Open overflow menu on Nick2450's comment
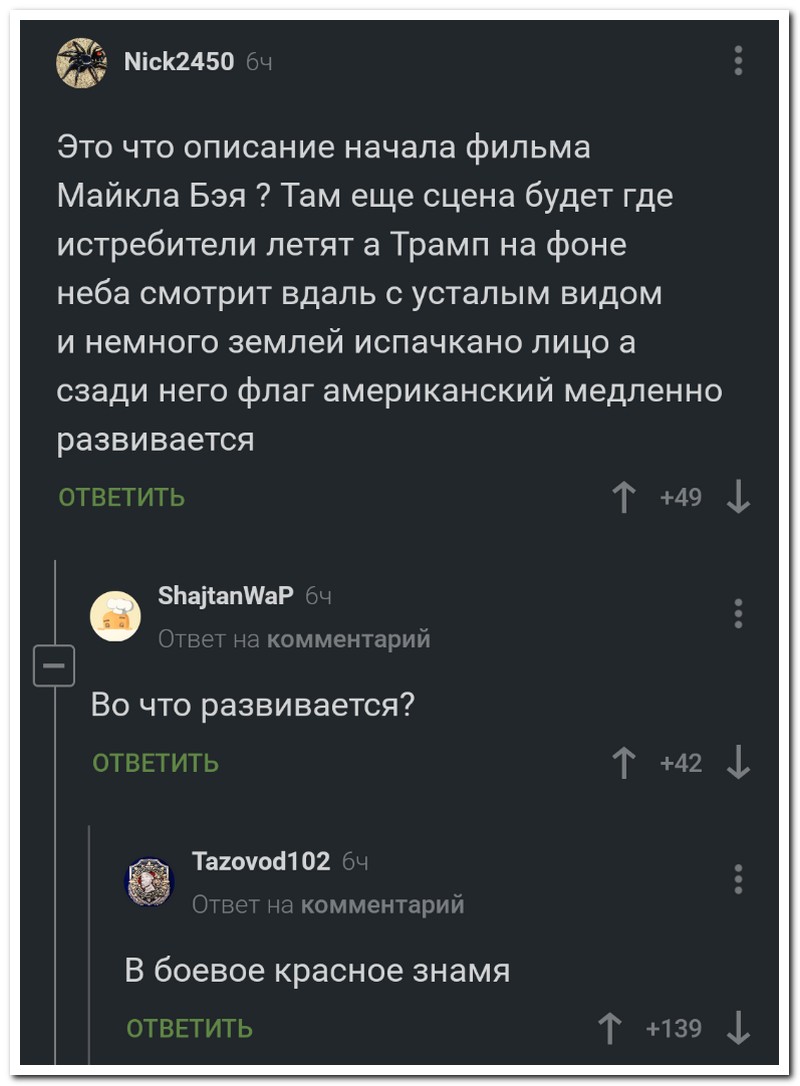 [x=738, y=61]
